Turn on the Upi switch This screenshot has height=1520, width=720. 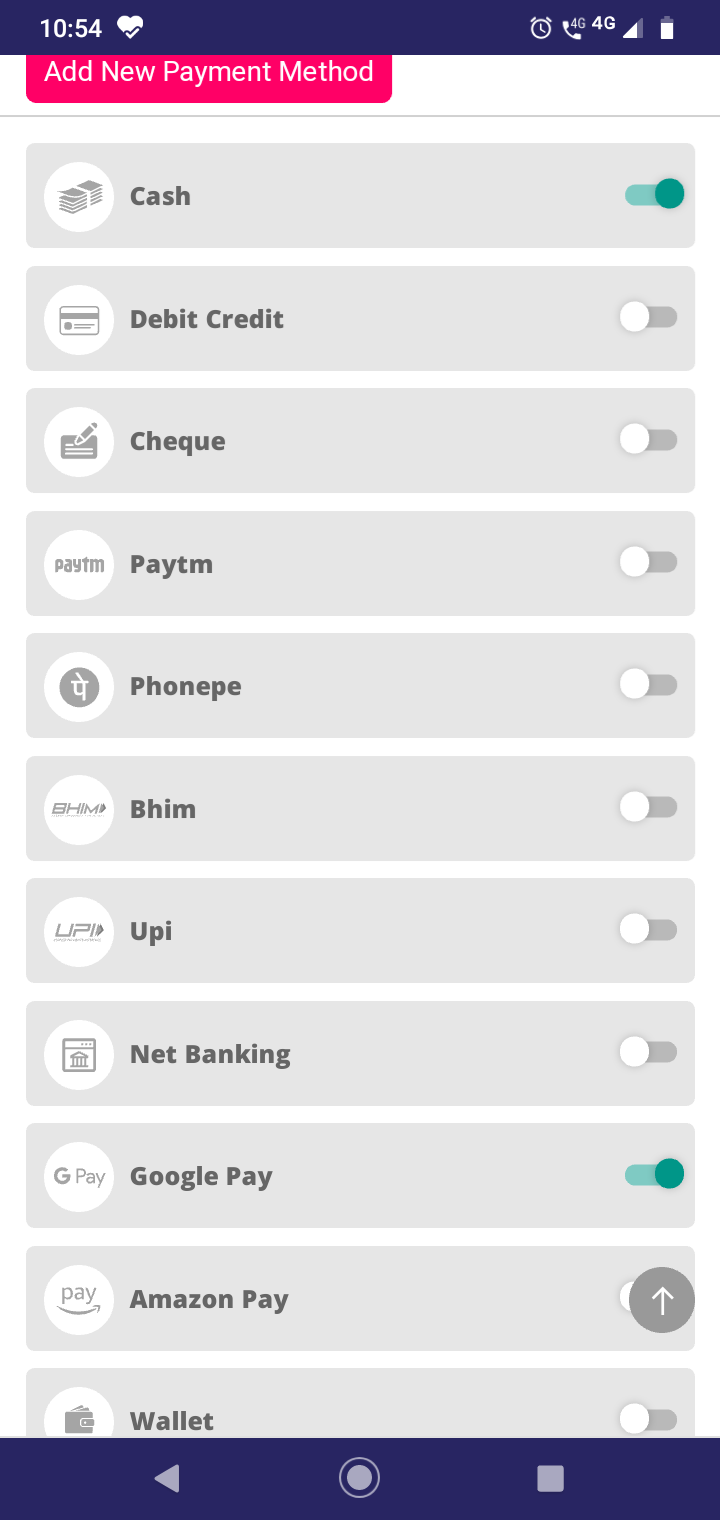[648, 930]
